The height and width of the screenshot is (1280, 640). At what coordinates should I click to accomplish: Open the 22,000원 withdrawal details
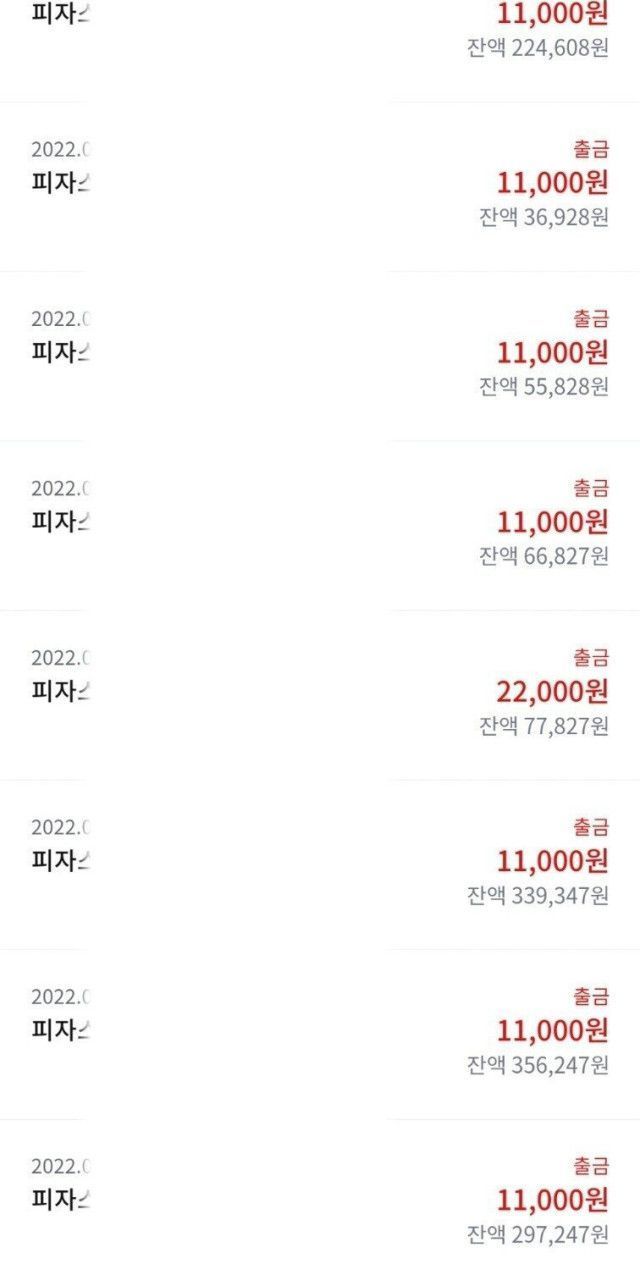(x=320, y=691)
